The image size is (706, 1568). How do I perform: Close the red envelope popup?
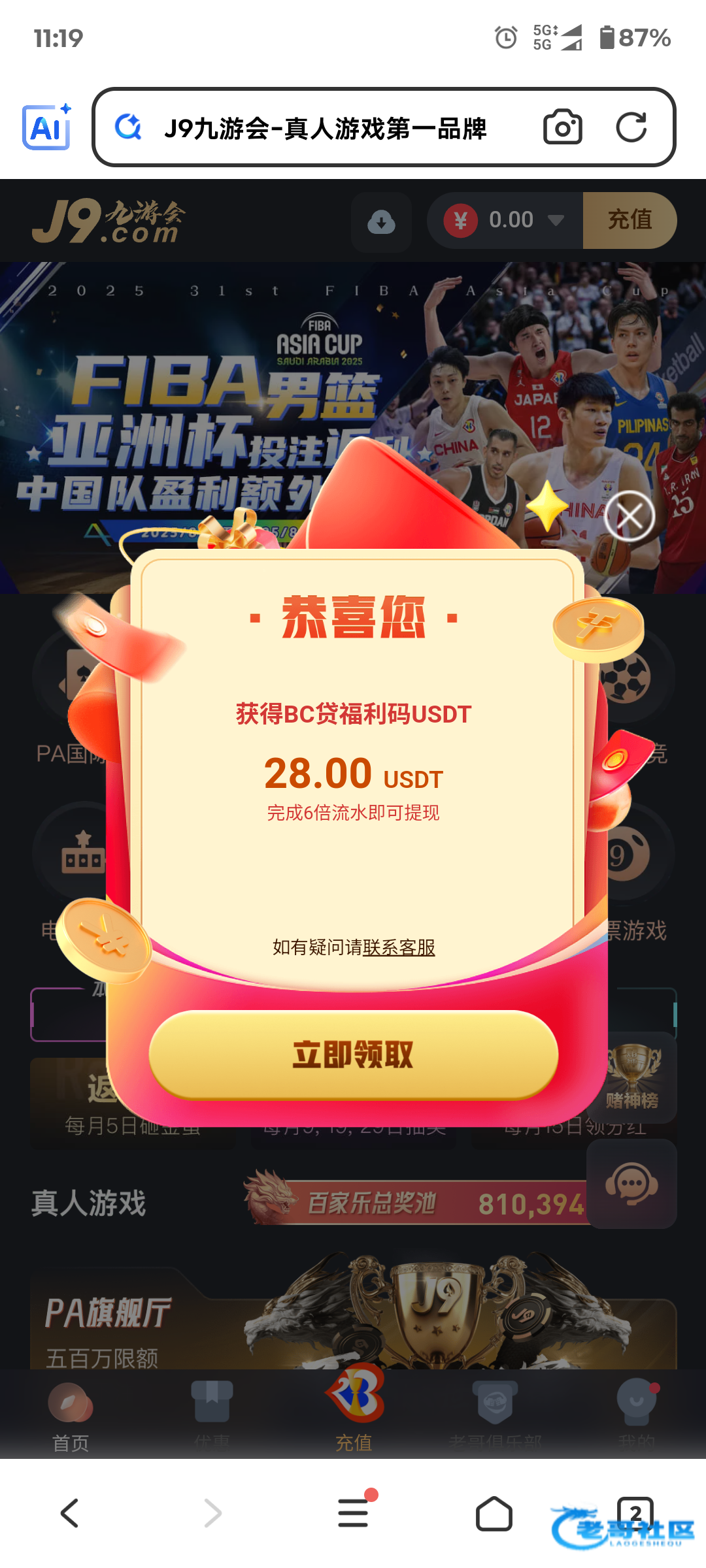pyautogui.click(x=630, y=516)
